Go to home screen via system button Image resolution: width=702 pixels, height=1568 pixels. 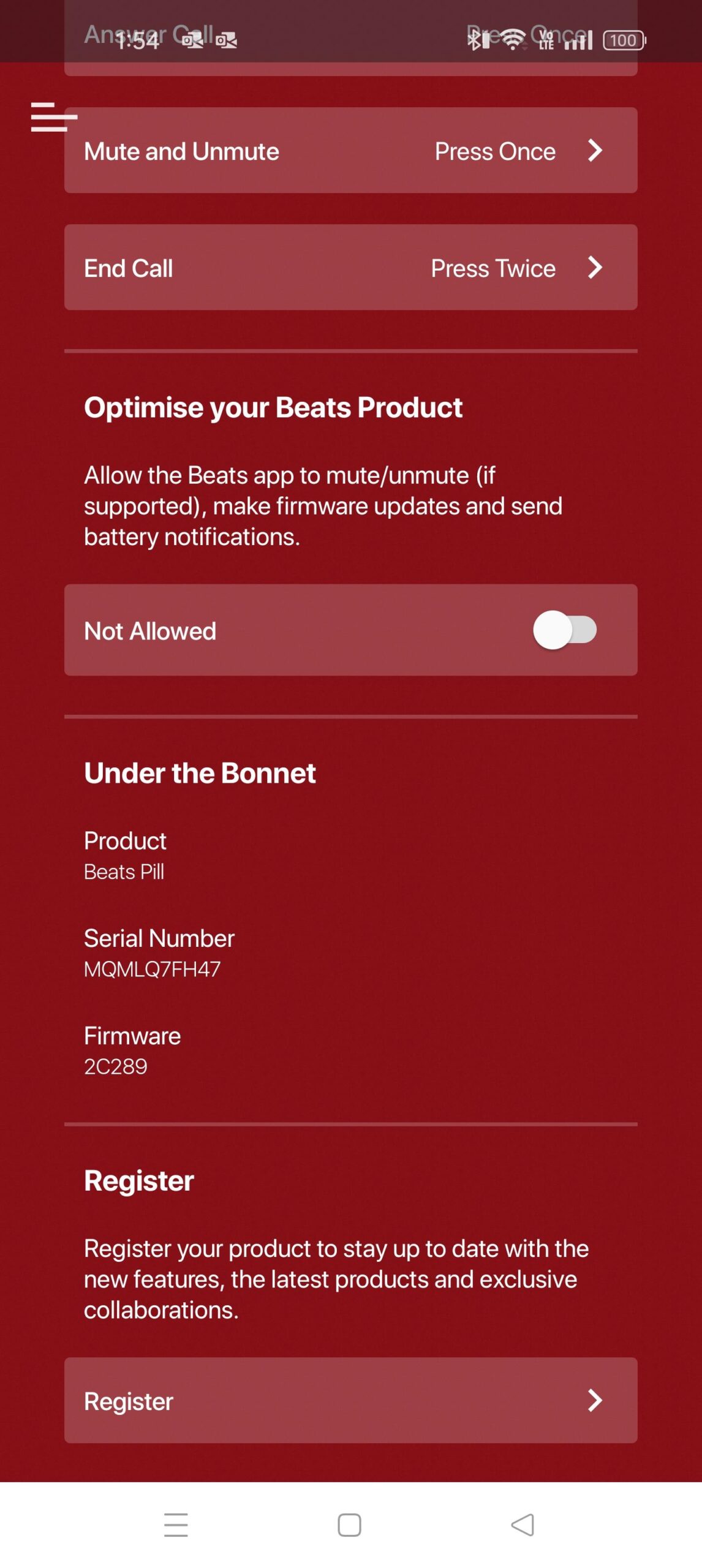pyautogui.click(x=349, y=1525)
